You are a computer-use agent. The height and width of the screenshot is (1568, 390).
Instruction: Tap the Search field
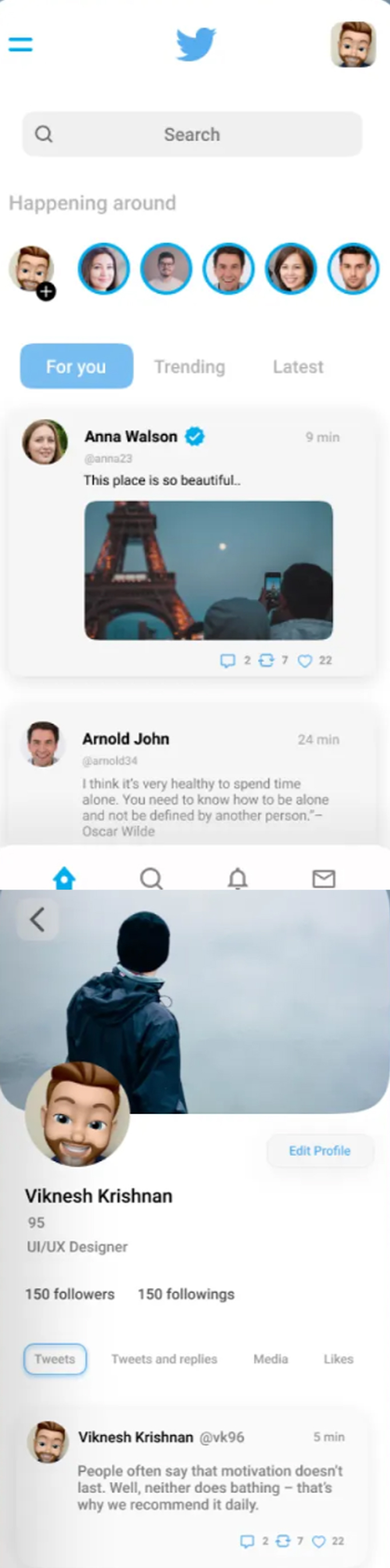click(192, 134)
